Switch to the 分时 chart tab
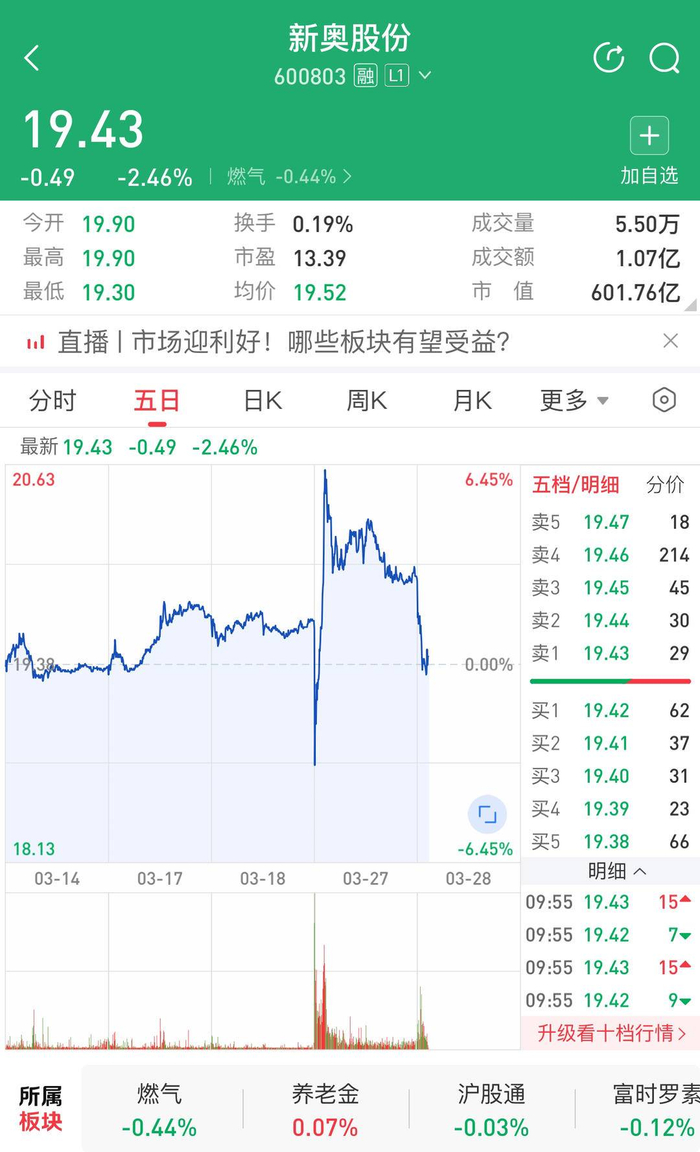This screenshot has width=700, height=1152. pos(52,401)
